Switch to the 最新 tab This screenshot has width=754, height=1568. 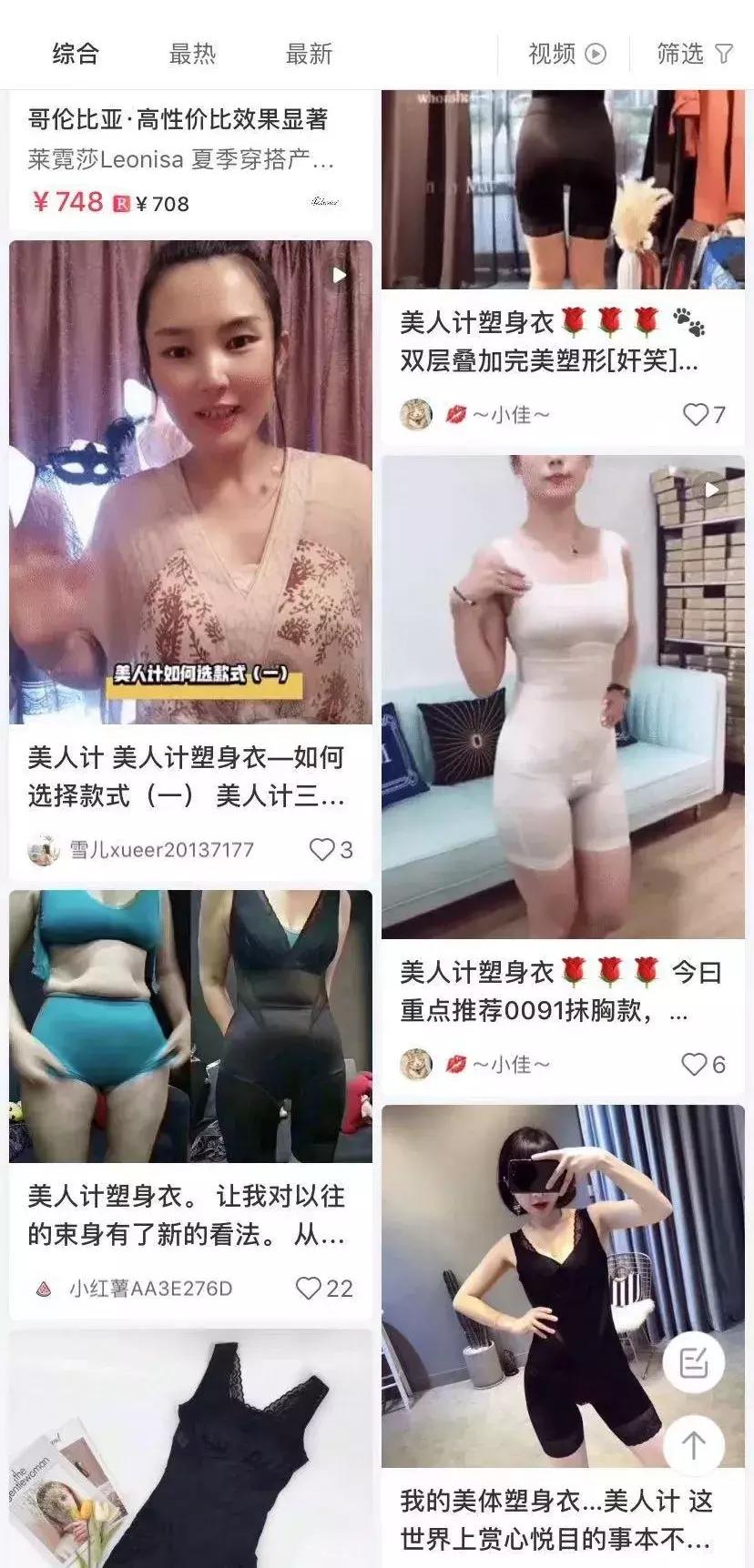[308, 55]
